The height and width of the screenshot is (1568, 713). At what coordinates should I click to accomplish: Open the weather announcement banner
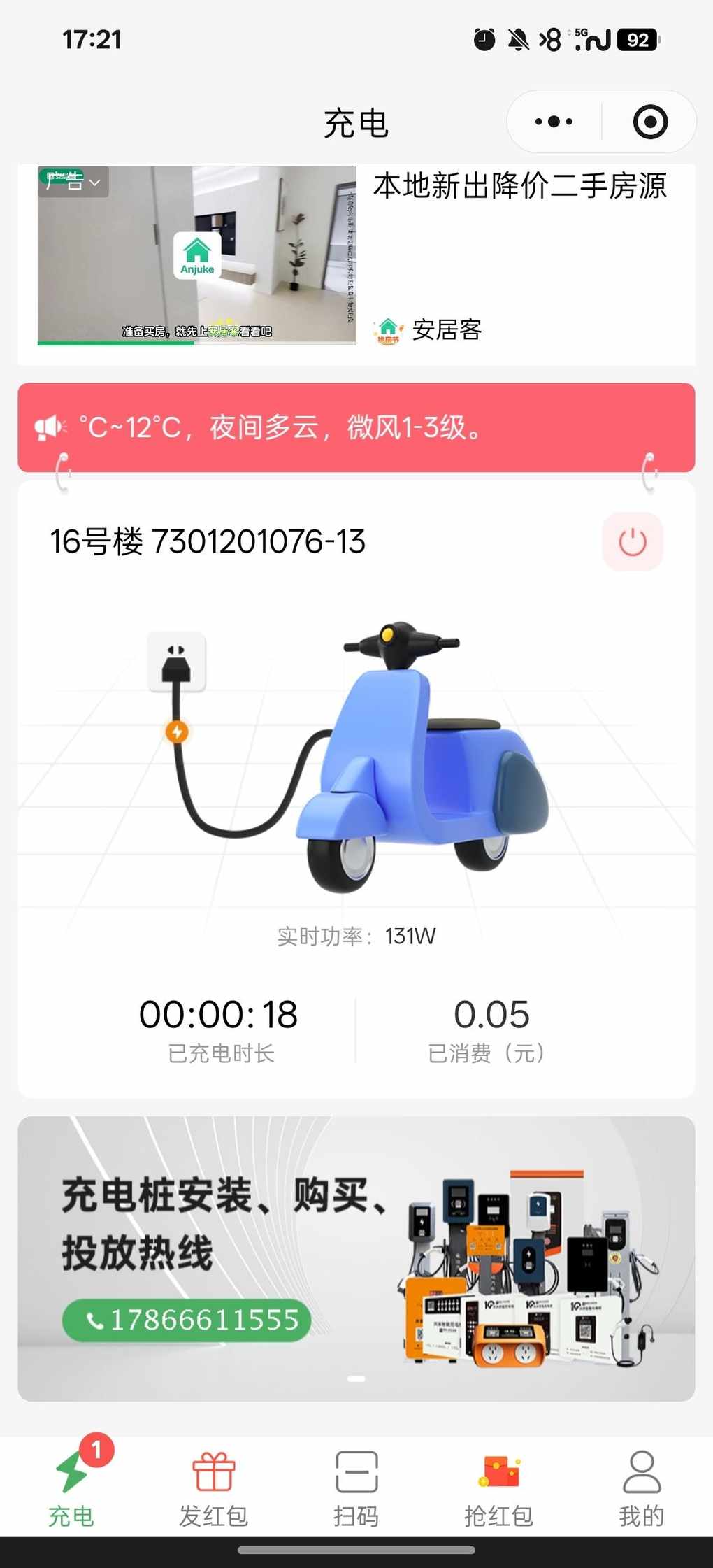coord(356,427)
